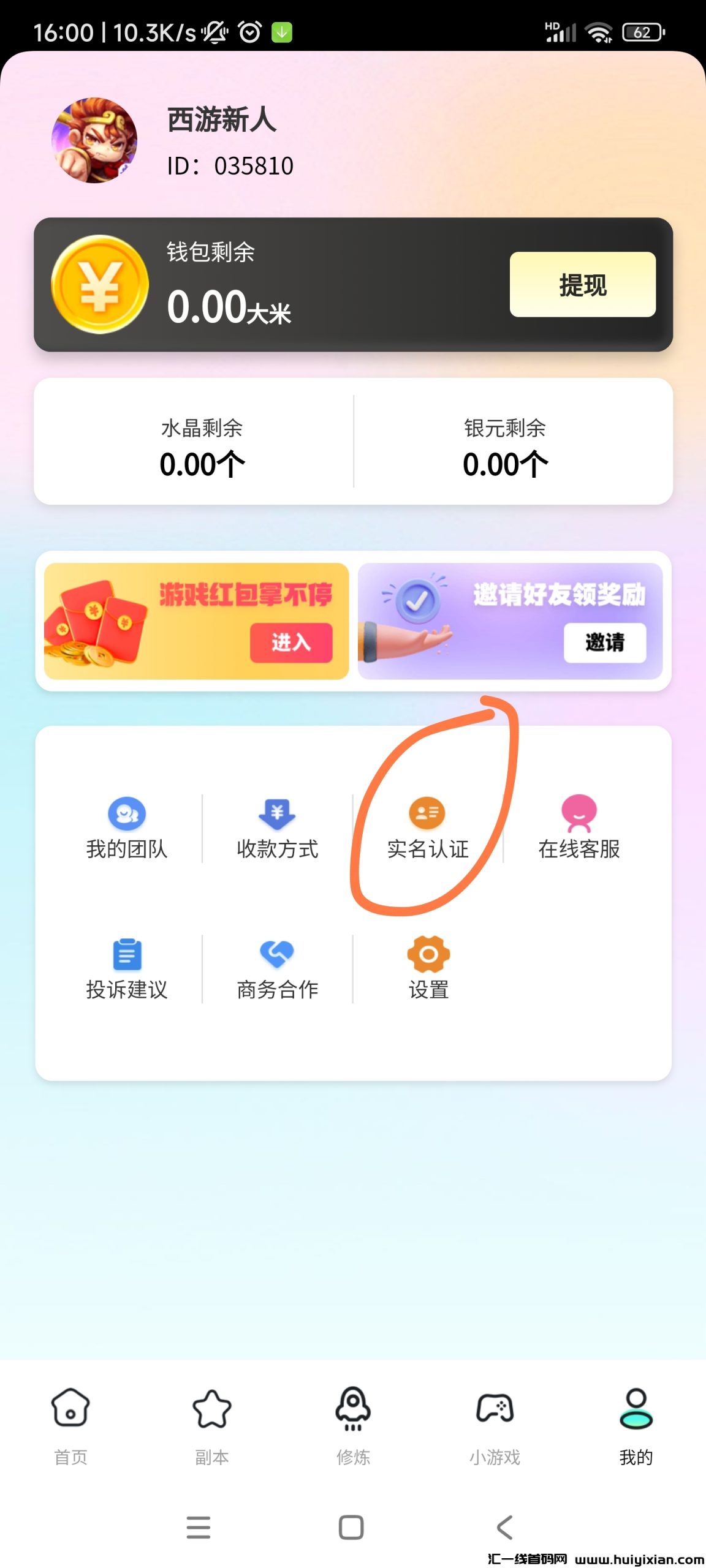The height and width of the screenshot is (1568, 706).
Task: Click 进入 on the red packet banner
Action: pyautogui.click(x=290, y=643)
